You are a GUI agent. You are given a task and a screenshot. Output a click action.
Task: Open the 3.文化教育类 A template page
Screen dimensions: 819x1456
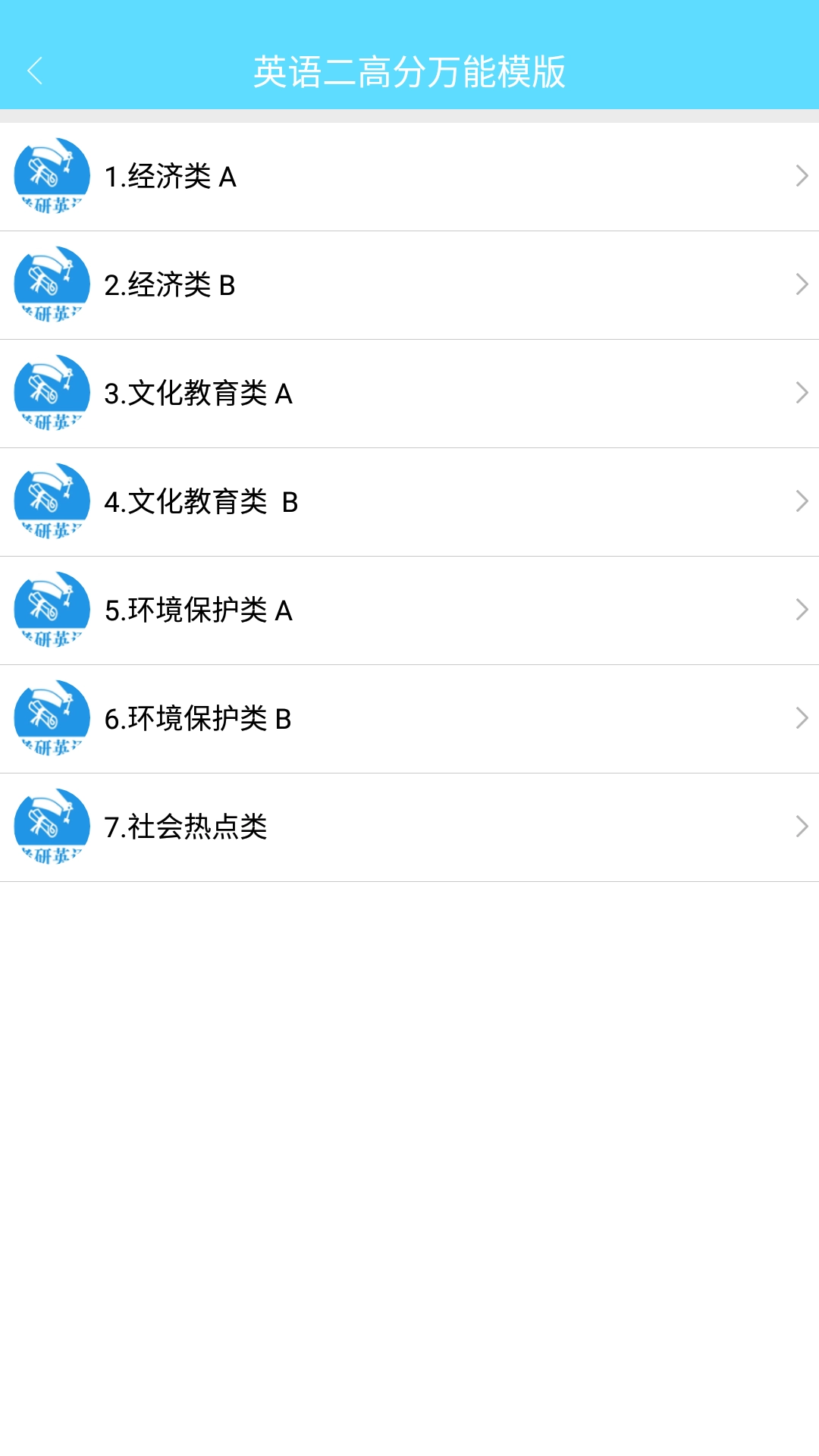[409, 393]
